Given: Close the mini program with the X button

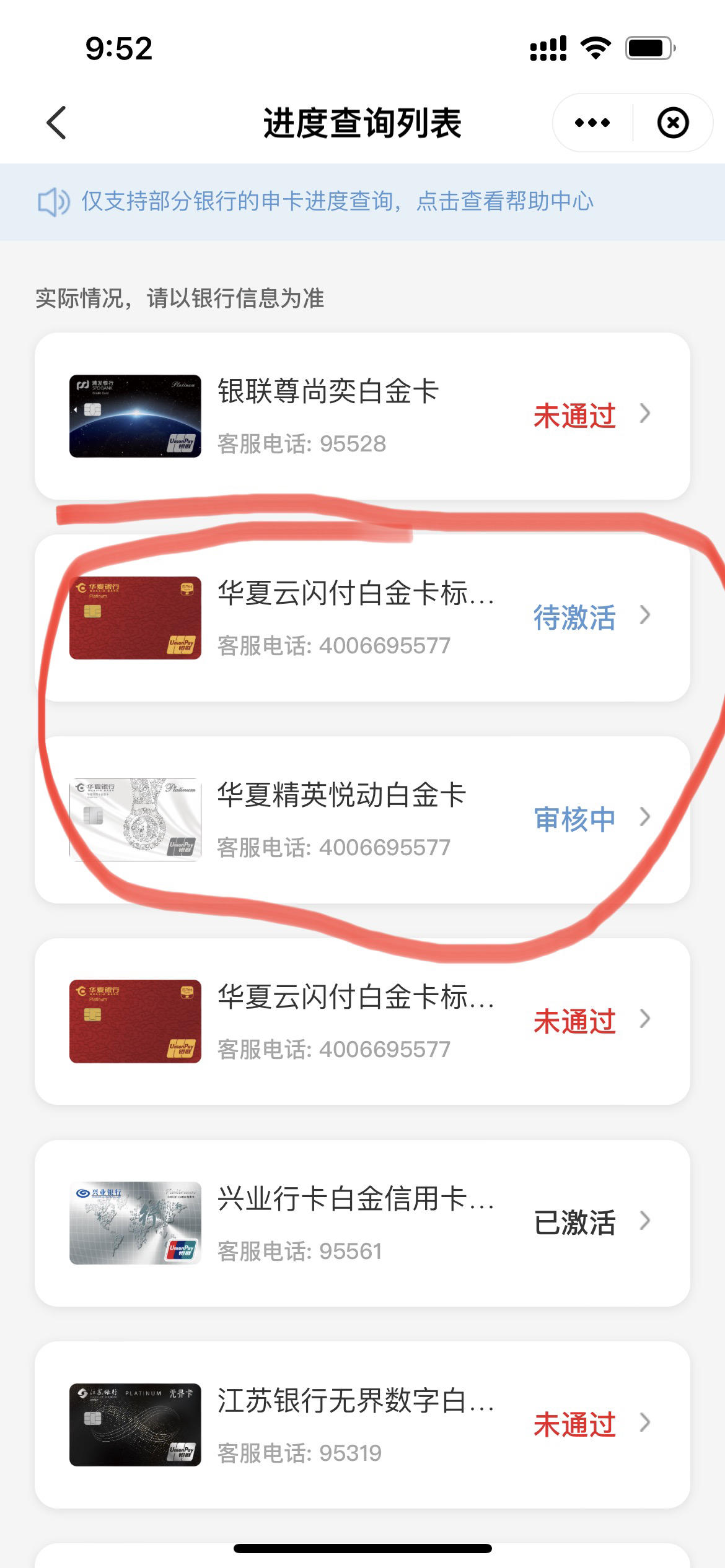Looking at the screenshot, I should (x=673, y=123).
